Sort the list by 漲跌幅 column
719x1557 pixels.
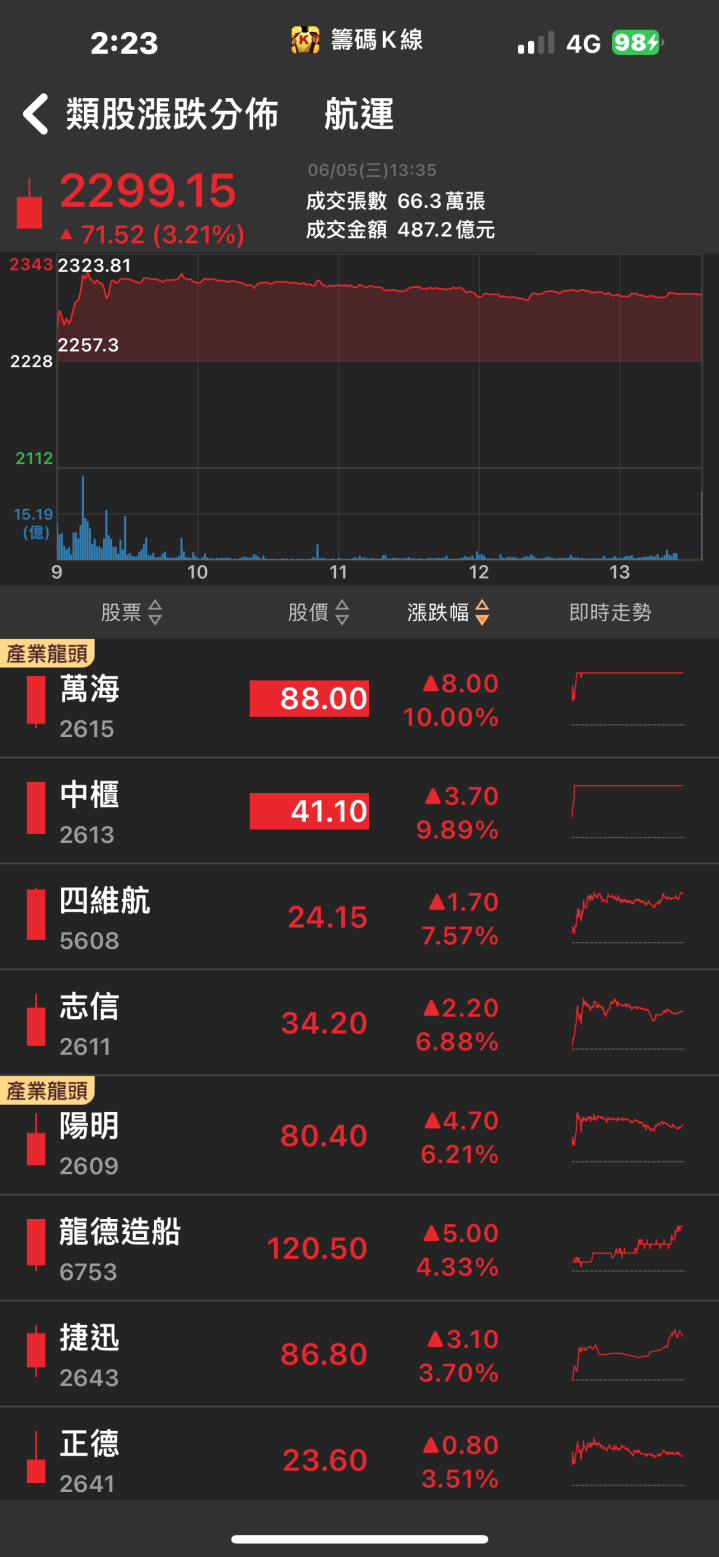449,612
